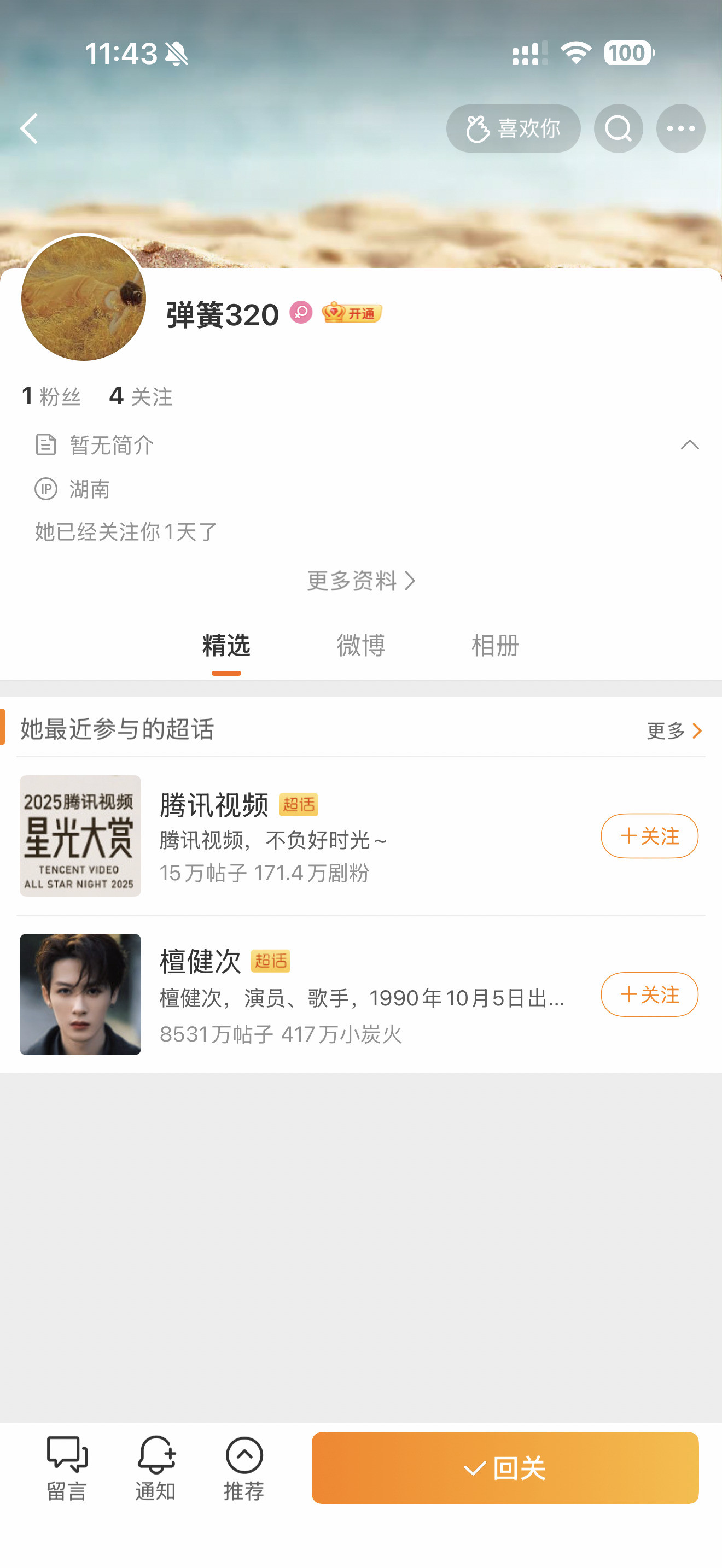Leave a message via 留言
Image resolution: width=722 pixels, height=1568 pixels.
tap(67, 1467)
